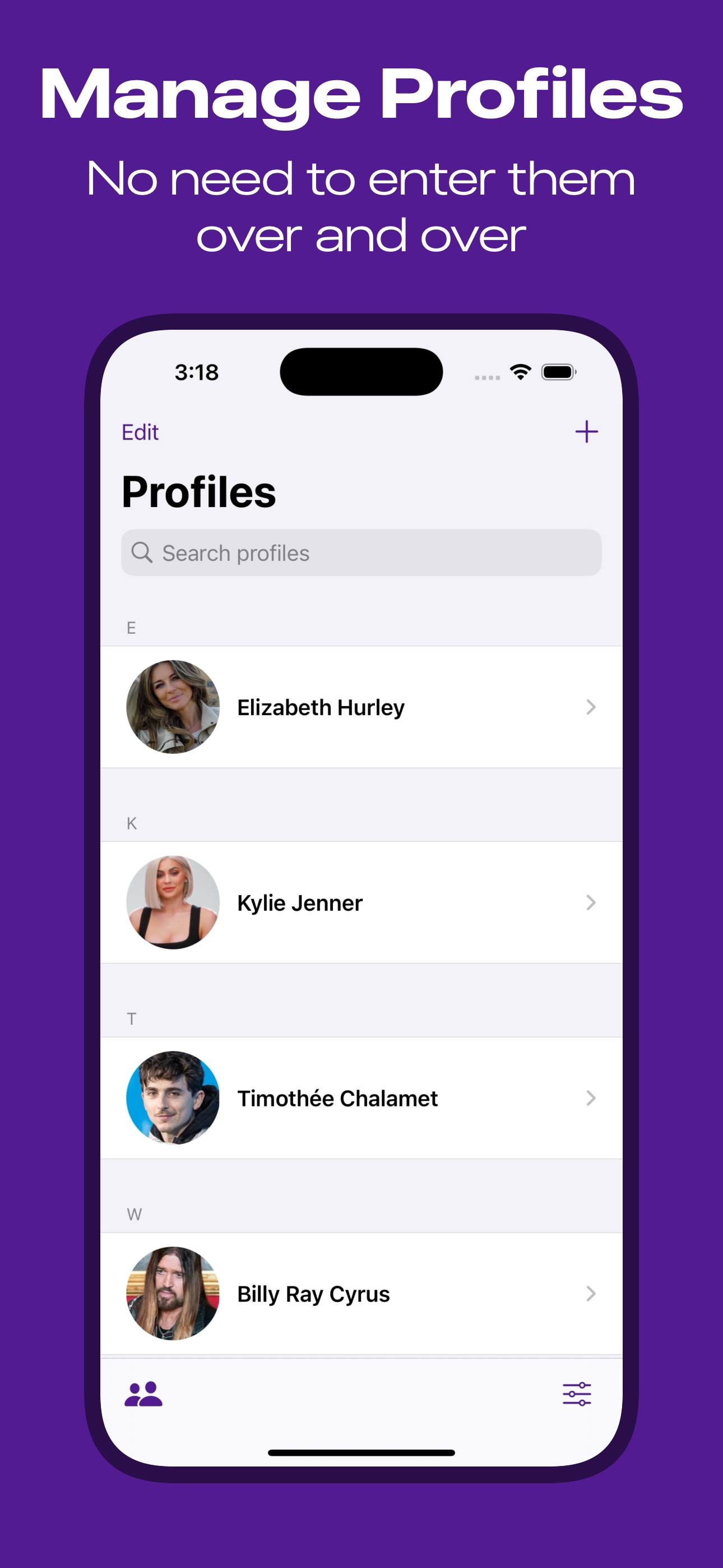The height and width of the screenshot is (1568, 723).
Task: Tap Timothée Chalamet's profile photo
Action: (172, 1098)
